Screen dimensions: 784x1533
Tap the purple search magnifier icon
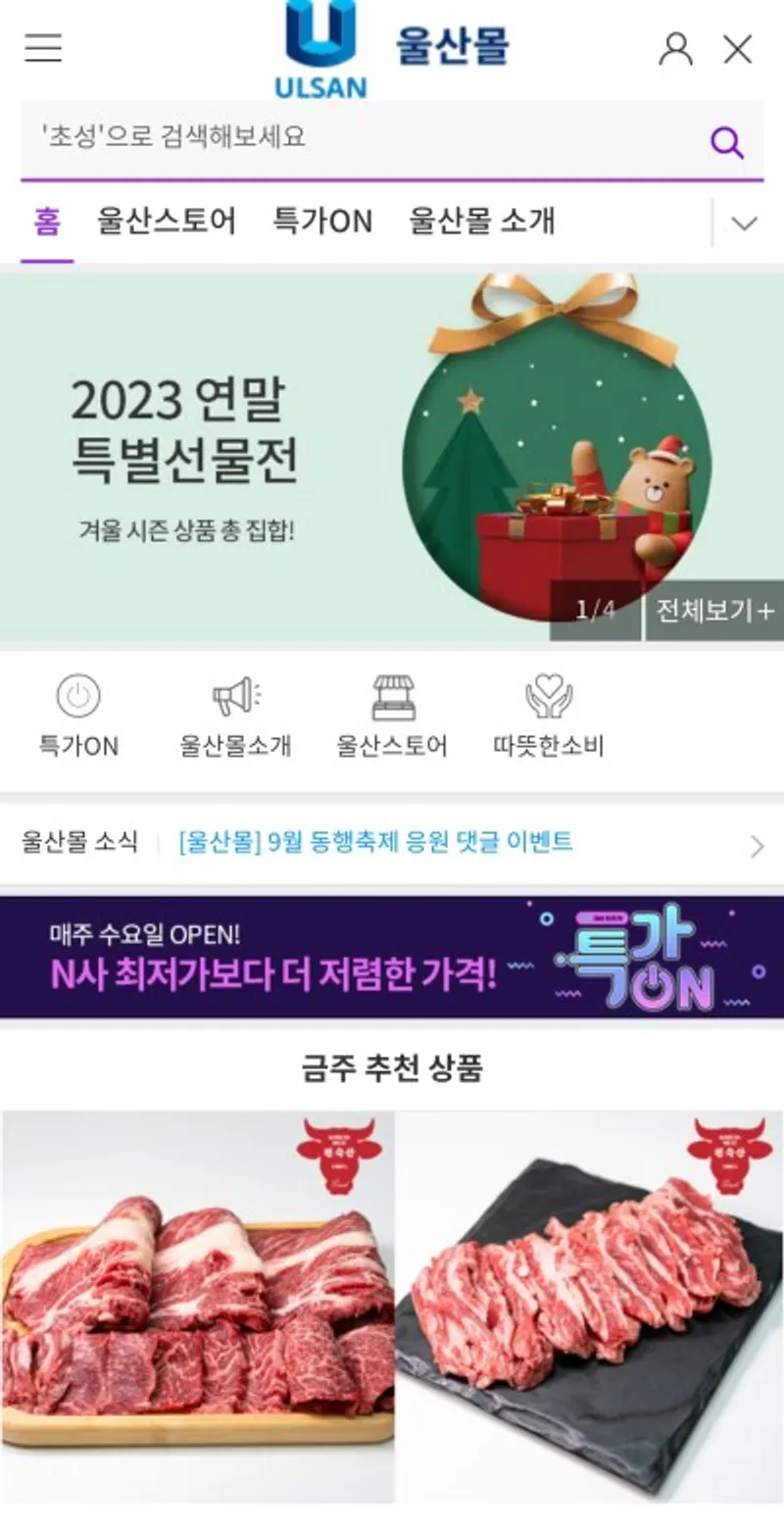click(x=726, y=143)
